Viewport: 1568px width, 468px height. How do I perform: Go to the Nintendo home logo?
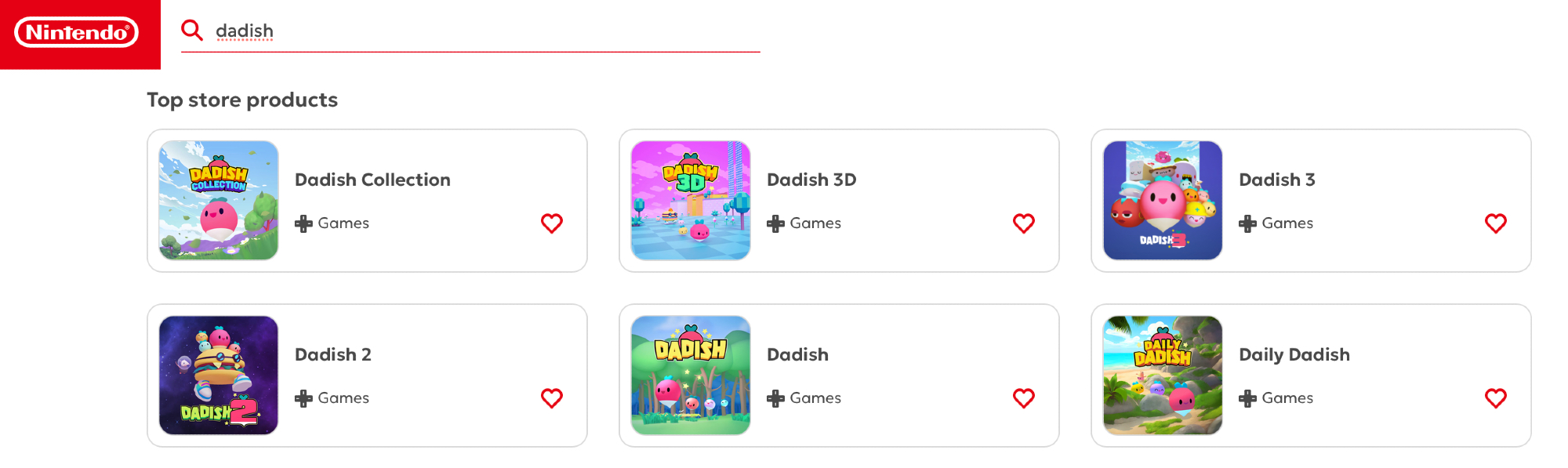[77, 33]
